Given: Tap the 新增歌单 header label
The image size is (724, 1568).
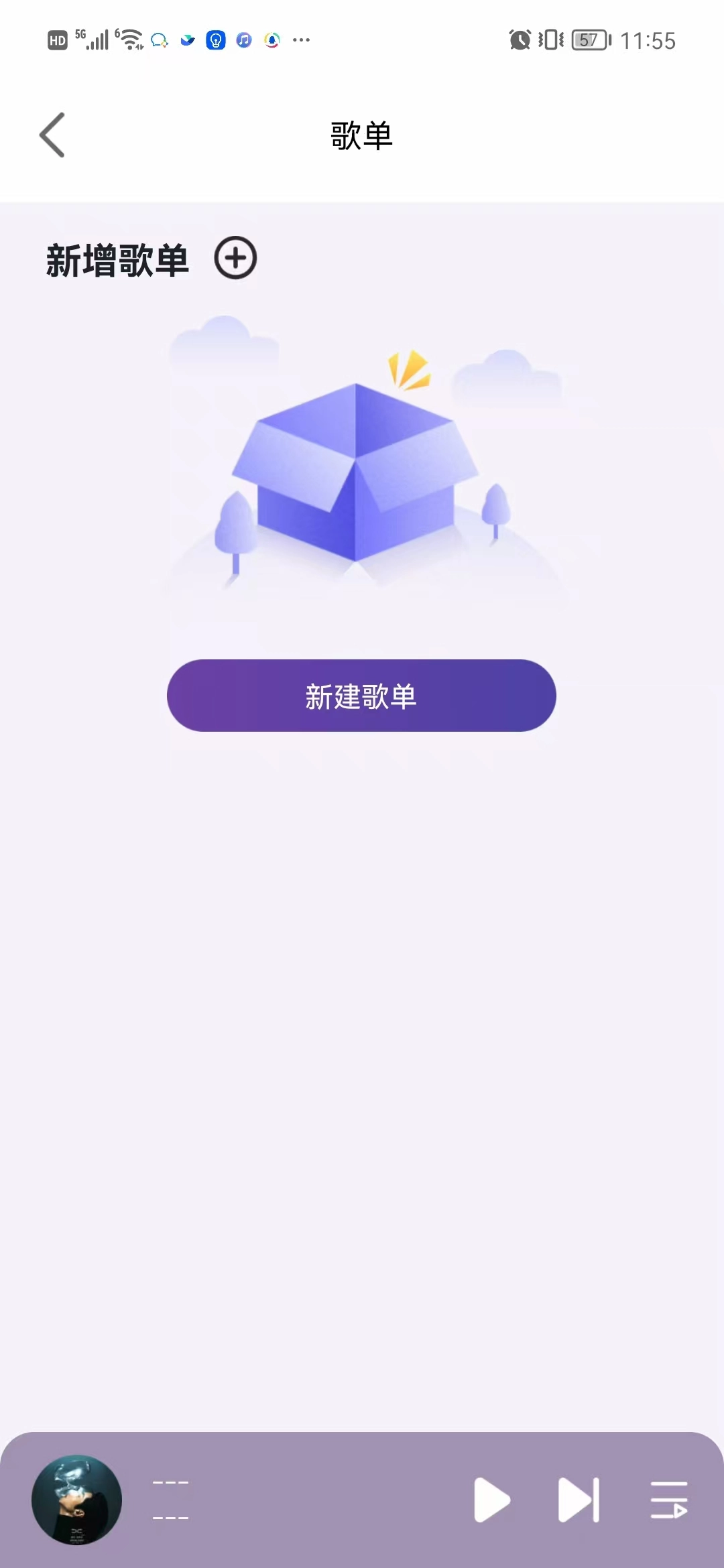Looking at the screenshot, I should coord(117,259).
